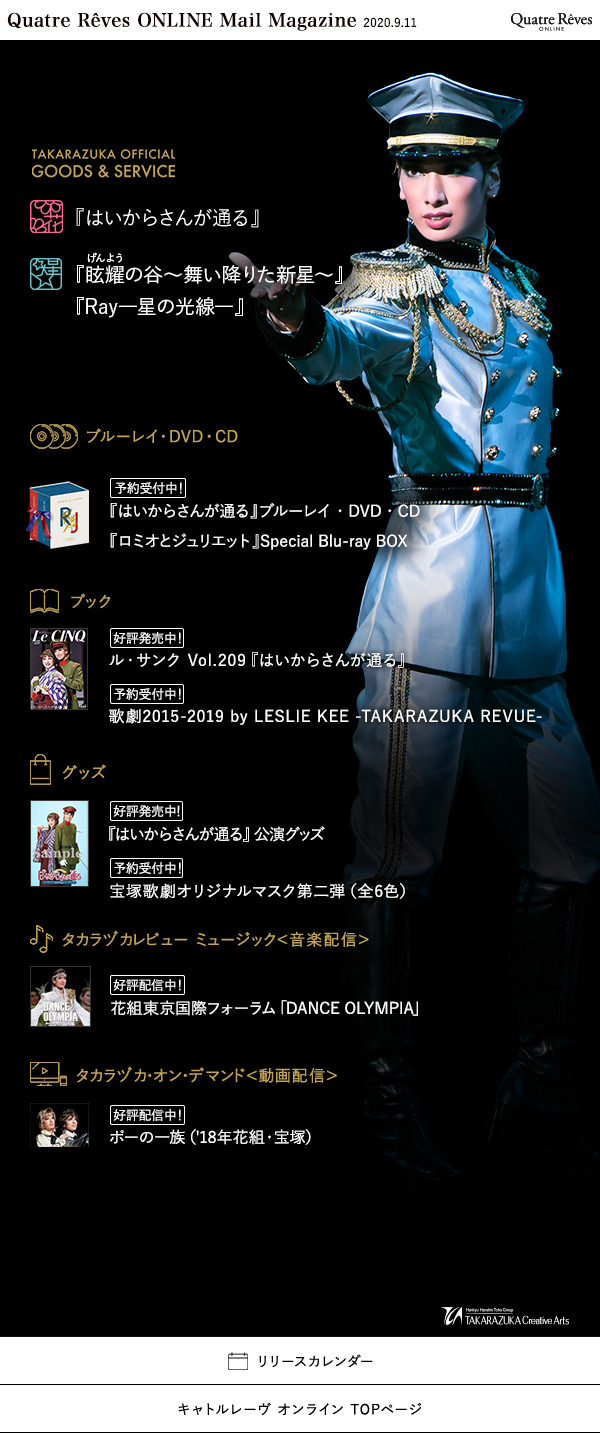Open 宝塚歌劇オリジナルマスク第二弾 link
This screenshot has height=1433, width=600.
point(258,890)
